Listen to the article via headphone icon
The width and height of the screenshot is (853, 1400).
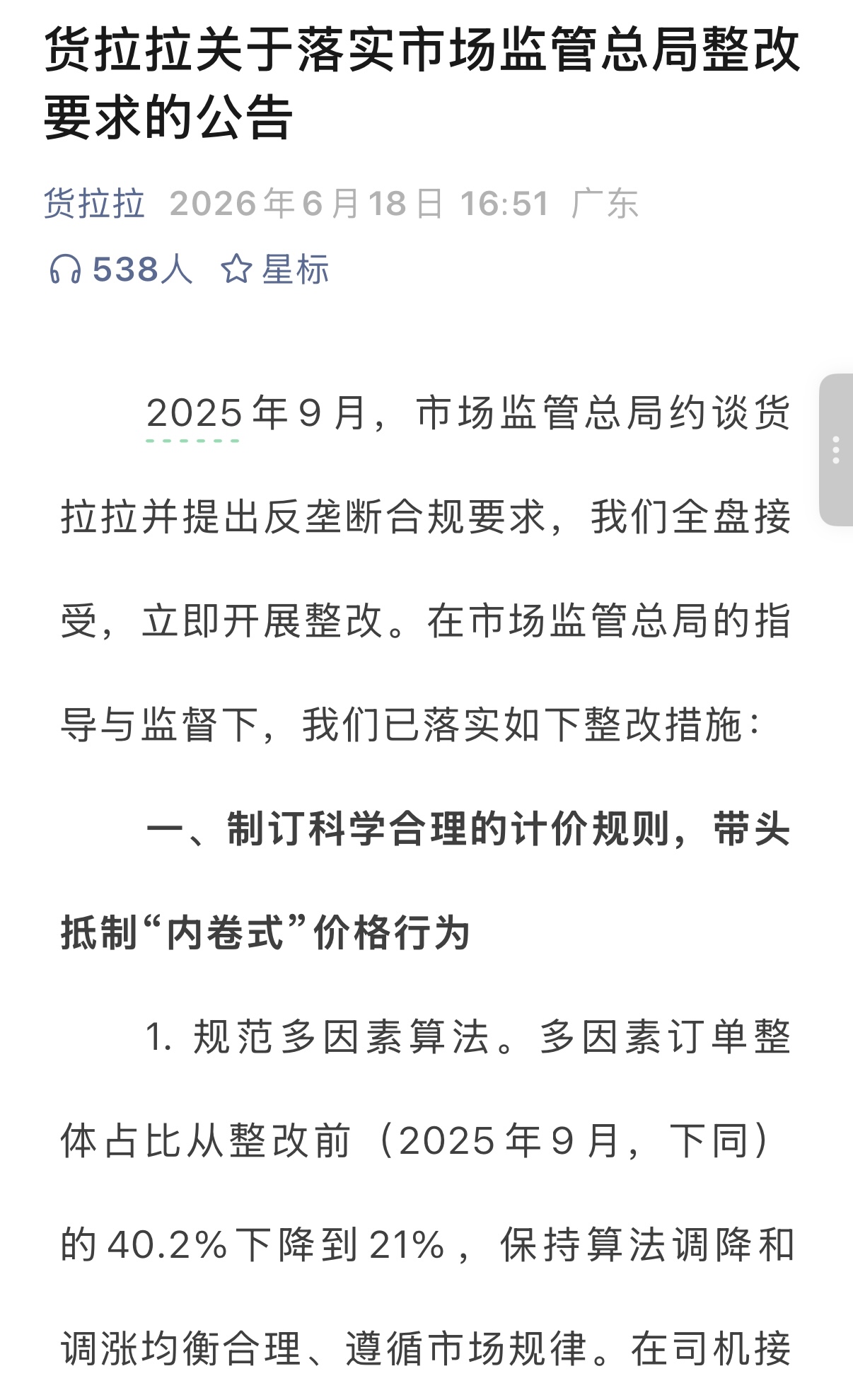(x=65, y=270)
